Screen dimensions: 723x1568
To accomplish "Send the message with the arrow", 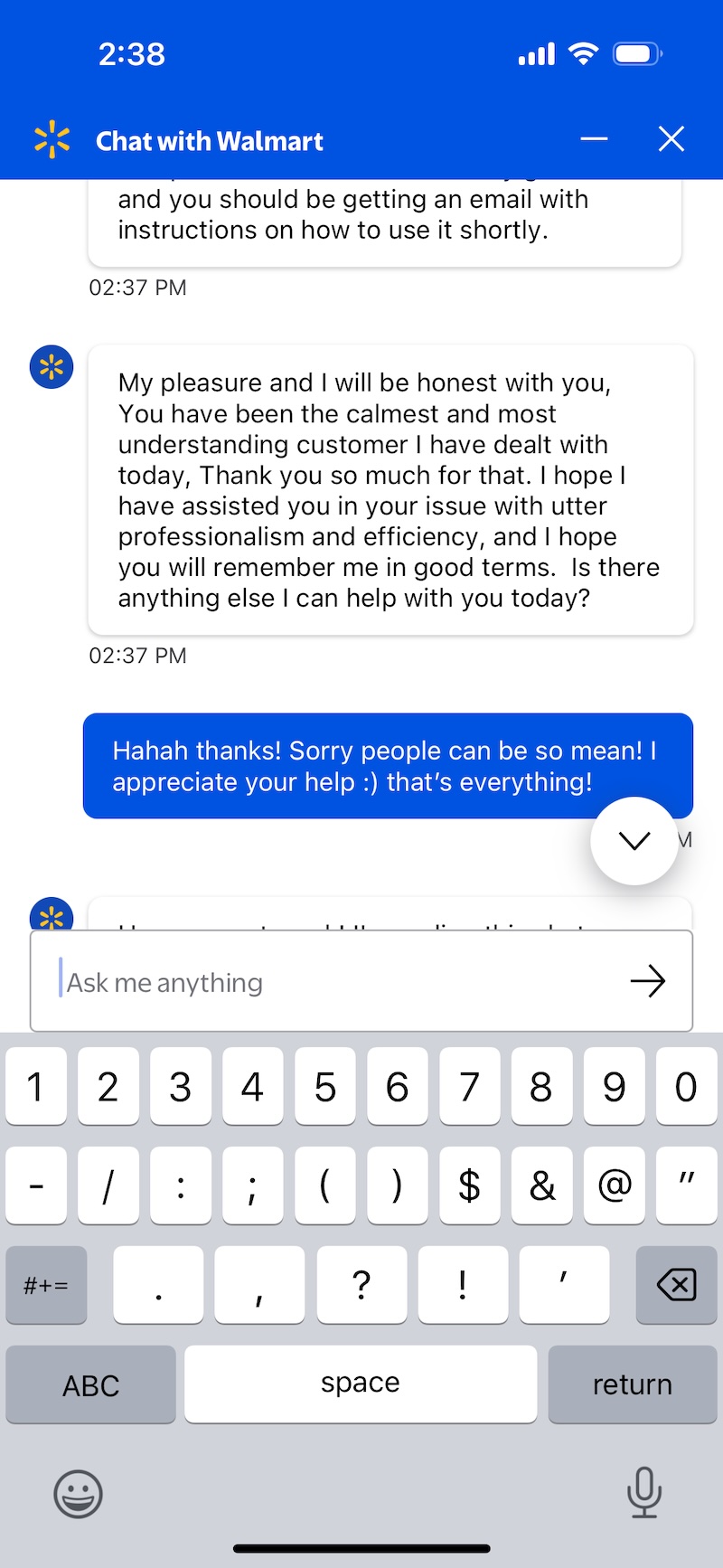I will tap(648, 981).
